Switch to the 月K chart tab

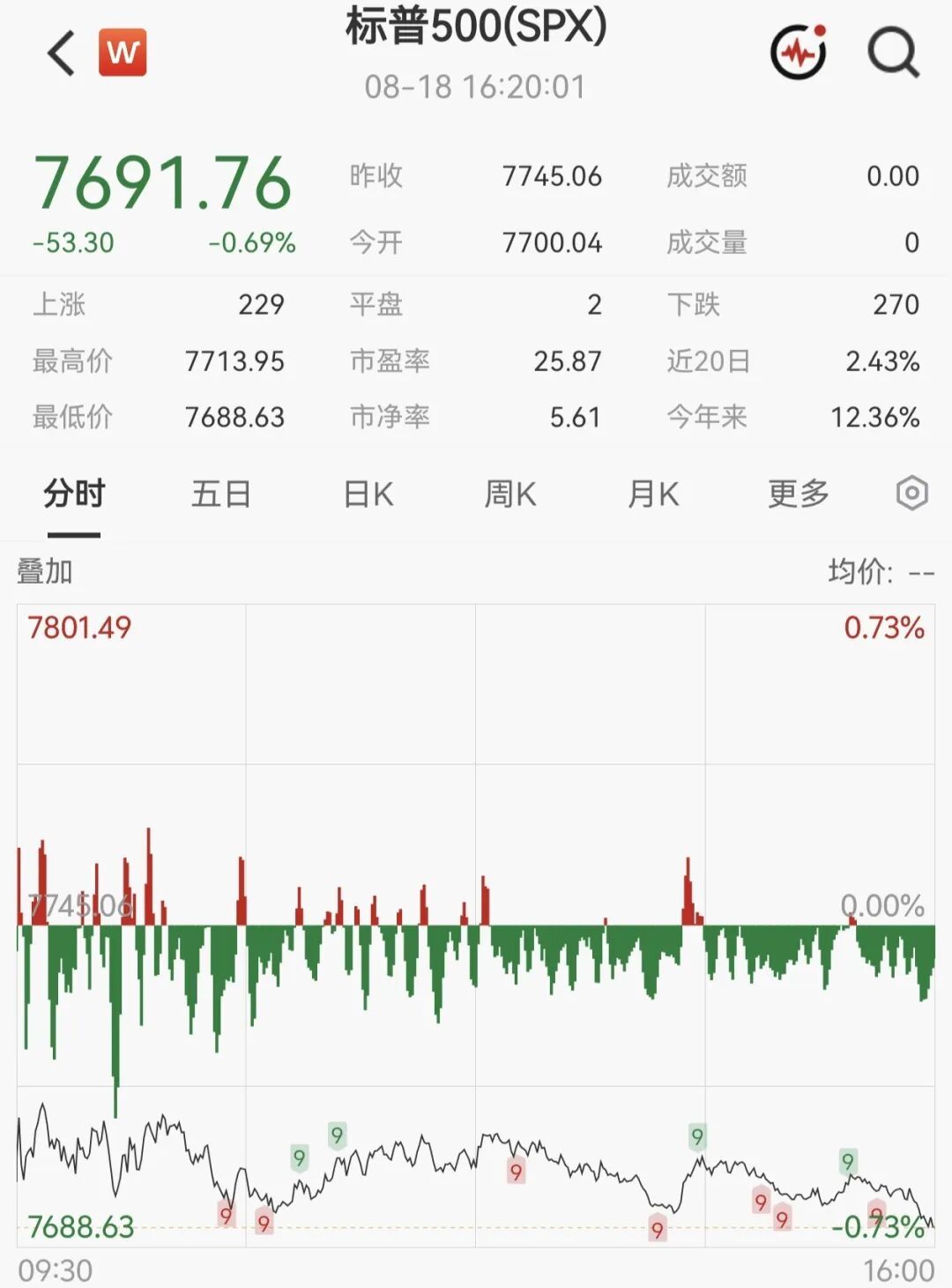click(653, 494)
